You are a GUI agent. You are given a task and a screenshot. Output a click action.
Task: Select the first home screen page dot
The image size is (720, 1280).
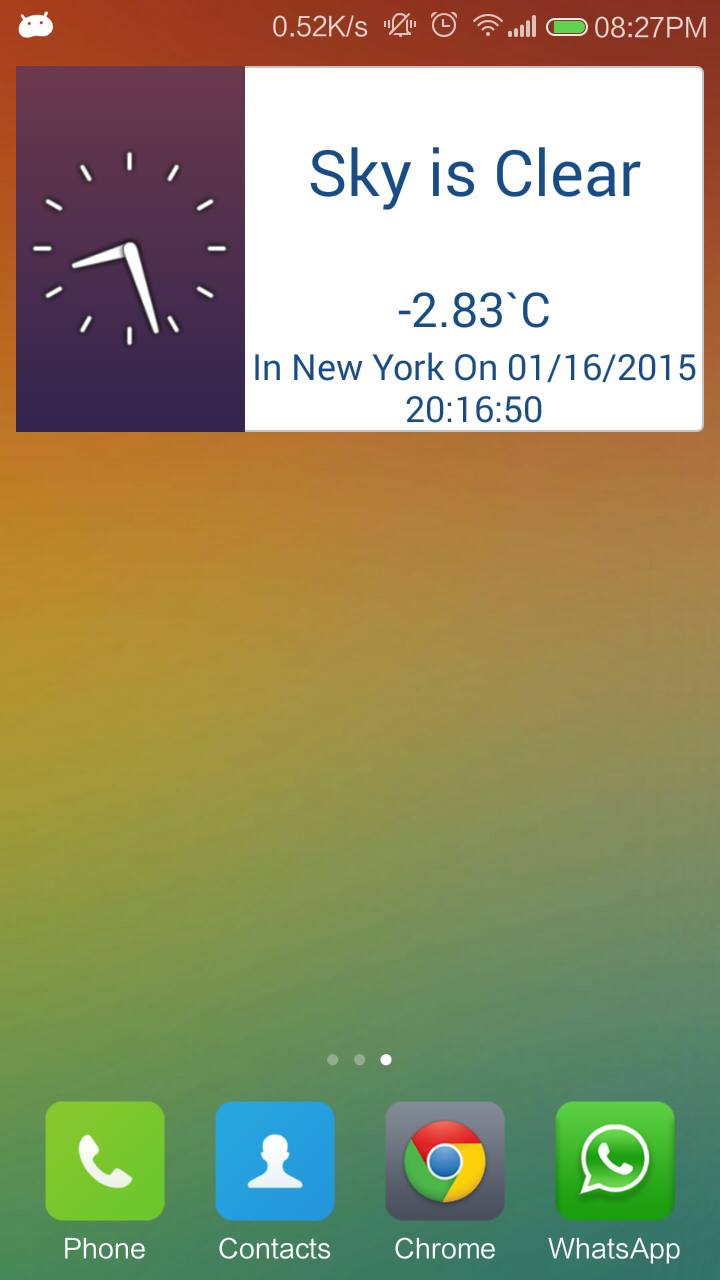click(333, 1060)
